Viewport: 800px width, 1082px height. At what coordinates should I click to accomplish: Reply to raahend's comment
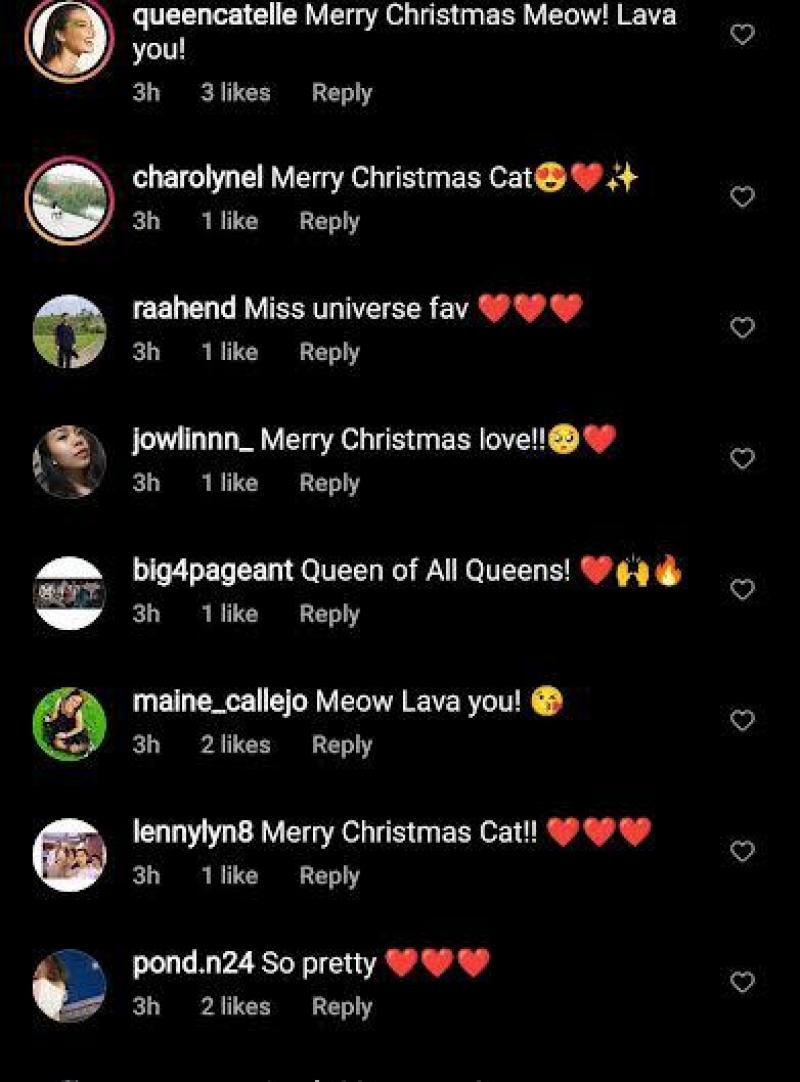[x=329, y=353]
